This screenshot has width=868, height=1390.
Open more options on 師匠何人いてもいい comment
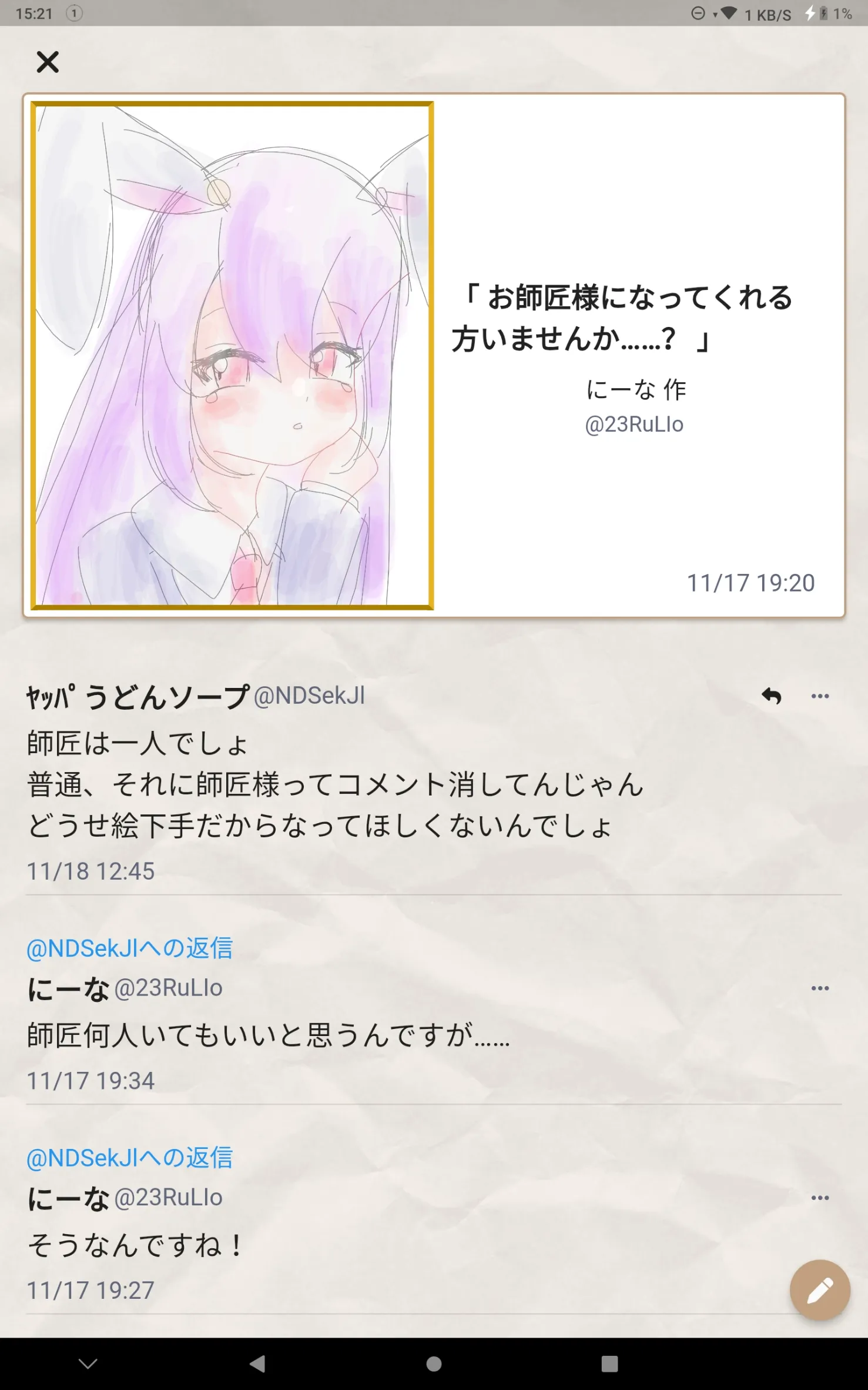pyautogui.click(x=820, y=988)
